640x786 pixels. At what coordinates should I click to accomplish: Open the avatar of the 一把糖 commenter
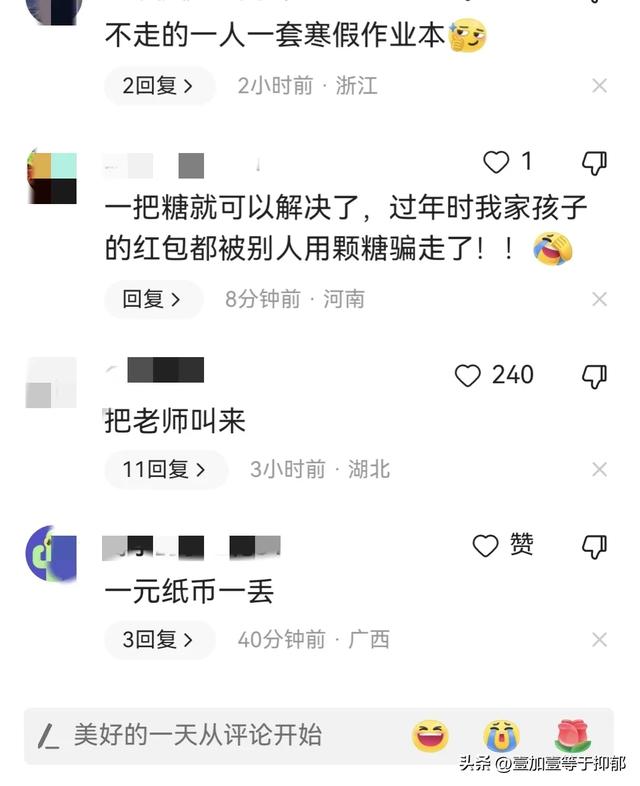click(51, 177)
